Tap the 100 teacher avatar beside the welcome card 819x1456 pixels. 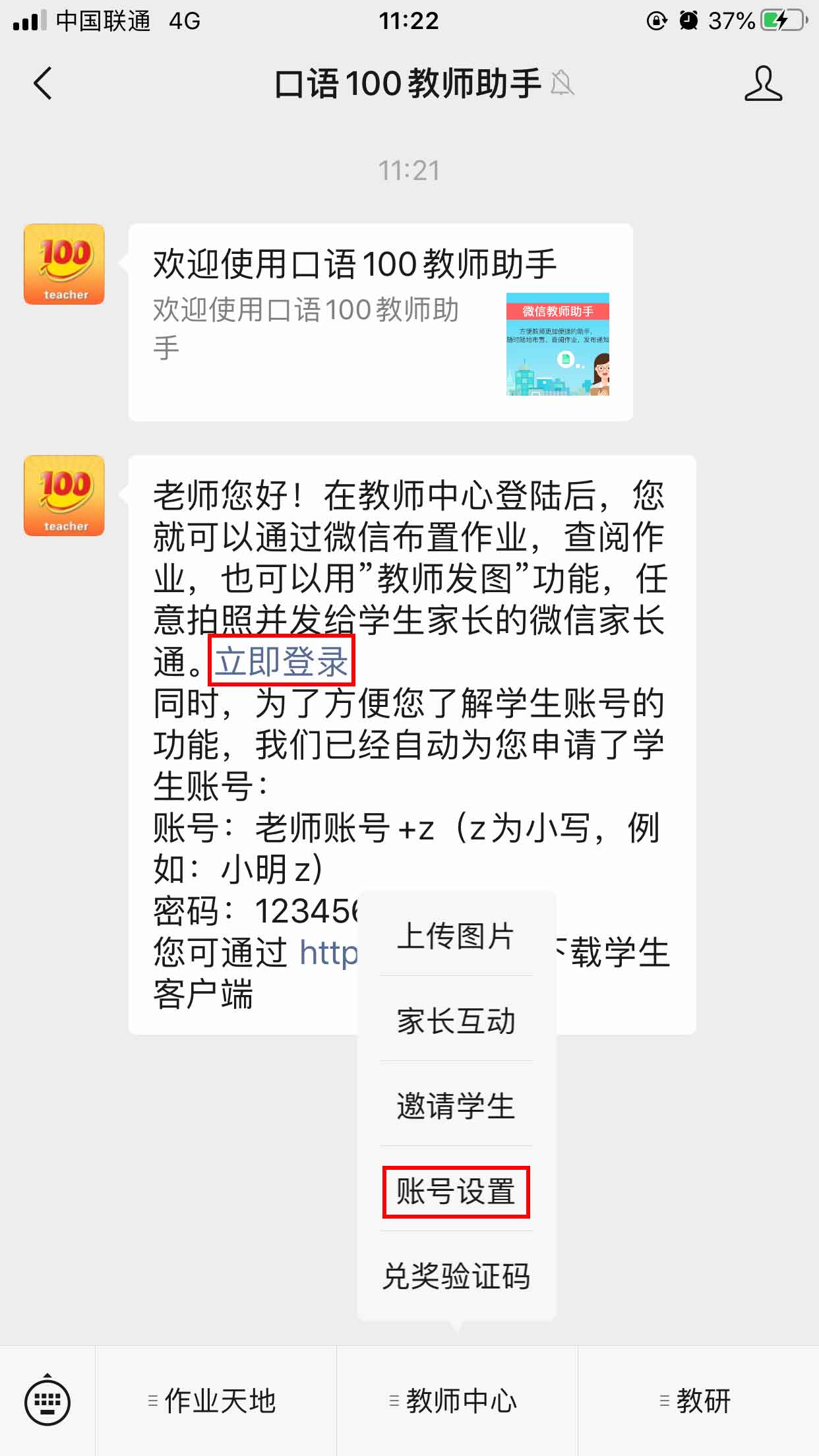point(65,264)
